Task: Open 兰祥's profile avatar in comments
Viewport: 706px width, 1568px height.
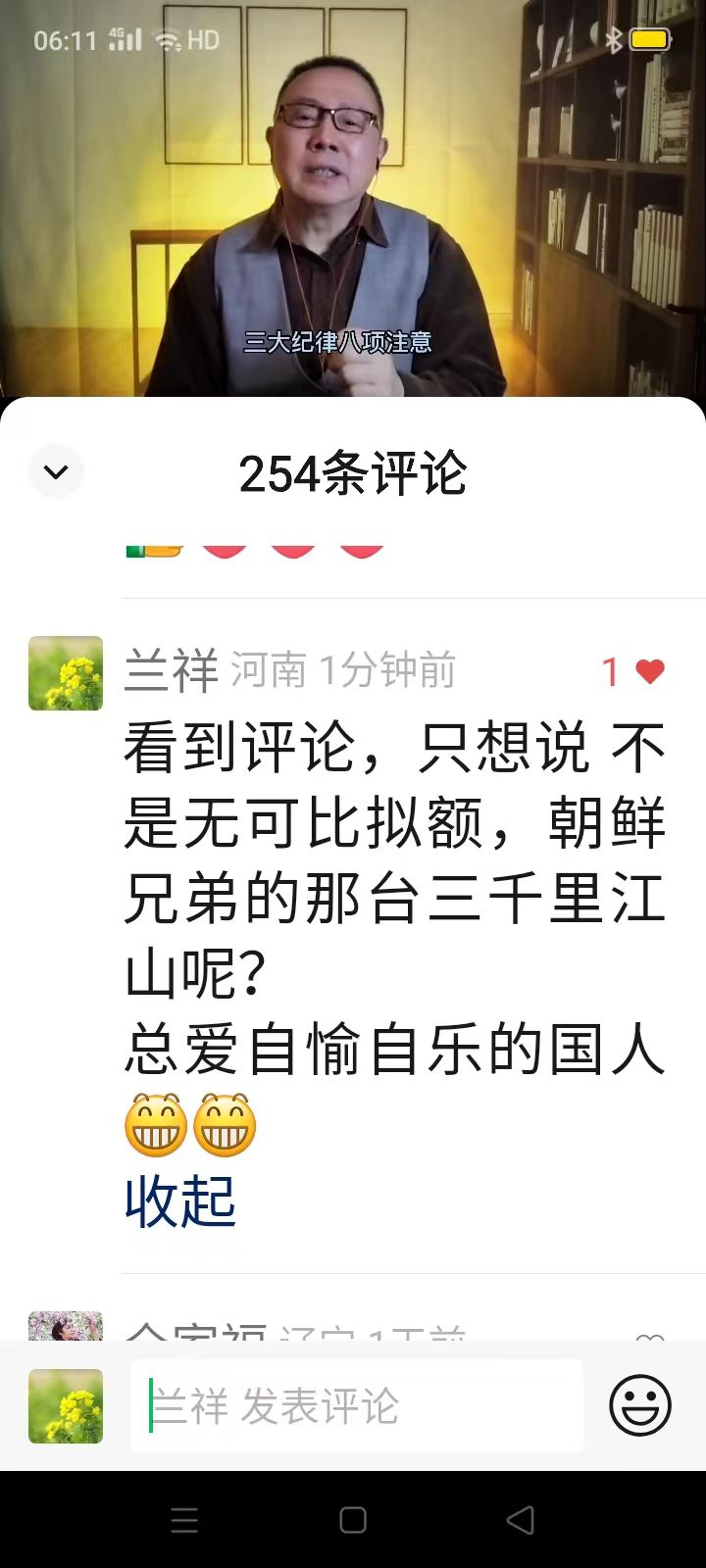Action: point(66,673)
